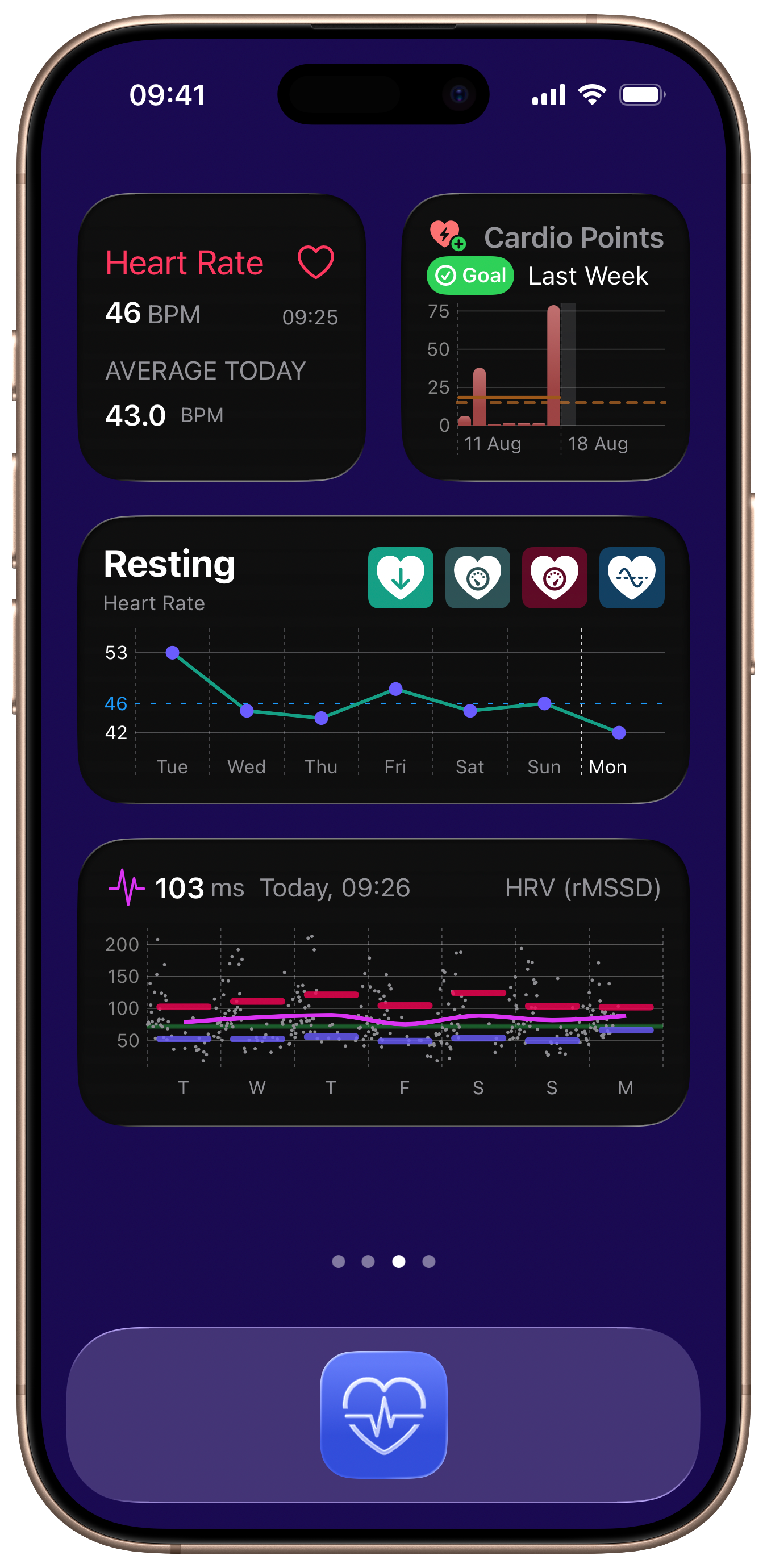Tap the red heart gauge button
This screenshot has height=1568, width=767.
coord(555,578)
